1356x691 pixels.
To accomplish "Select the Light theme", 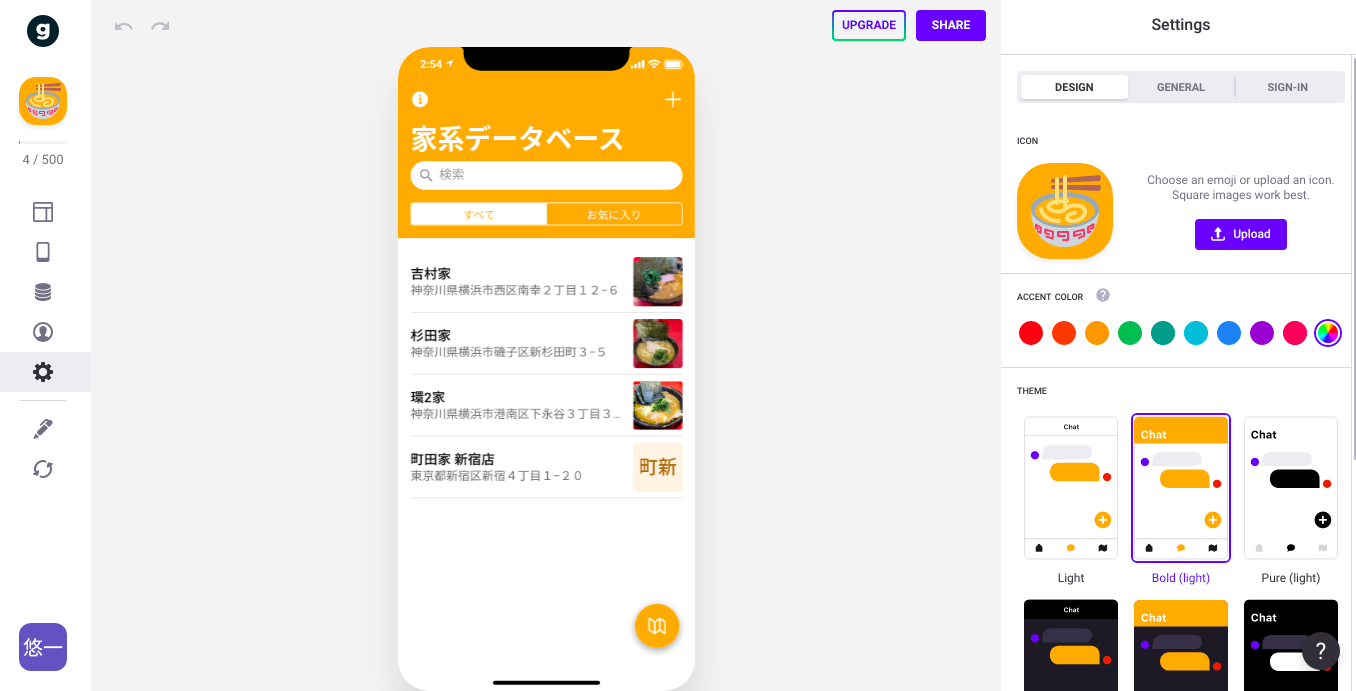I will 1071,488.
